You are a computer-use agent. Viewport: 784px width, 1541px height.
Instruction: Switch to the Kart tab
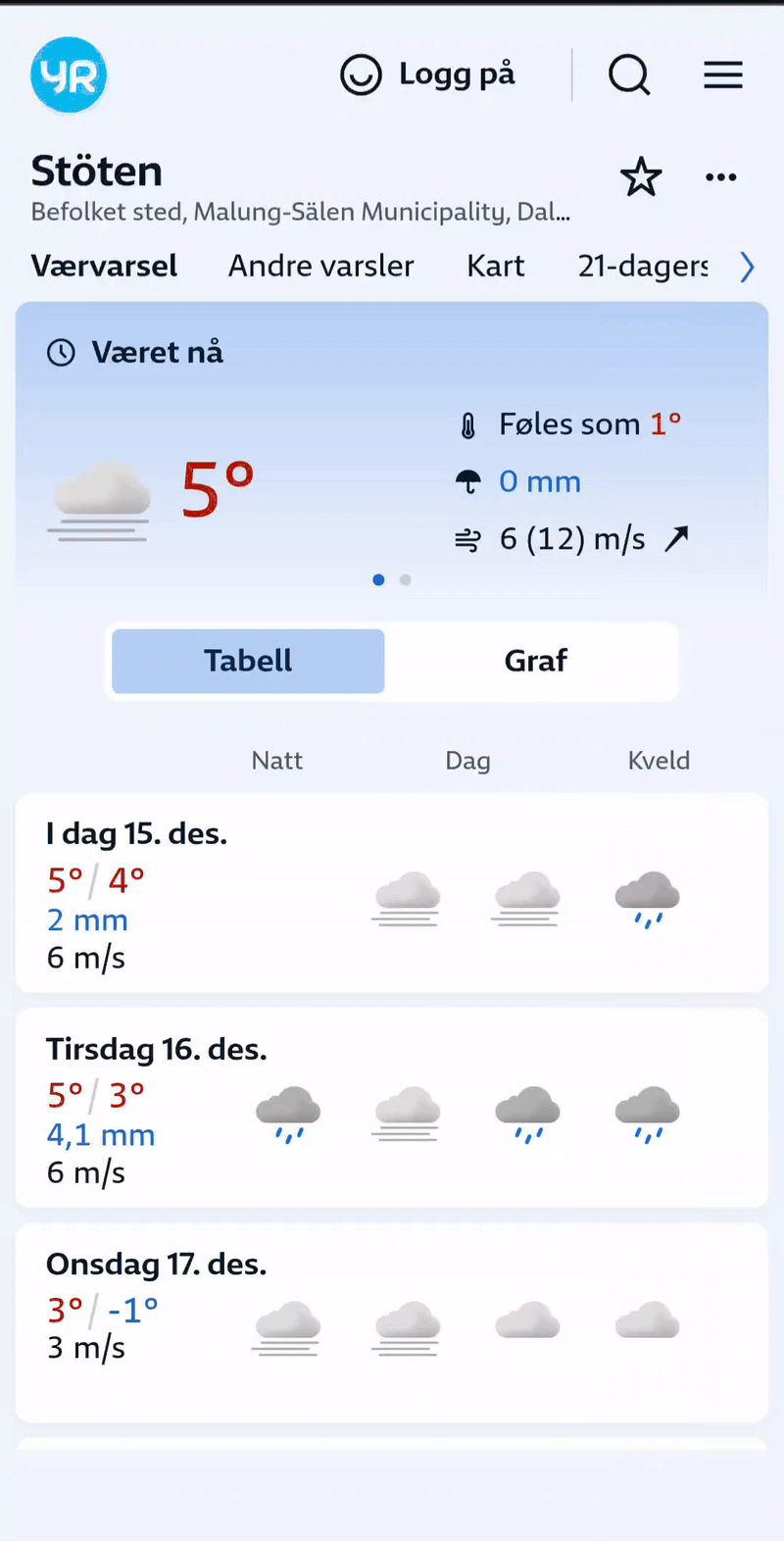tap(496, 266)
